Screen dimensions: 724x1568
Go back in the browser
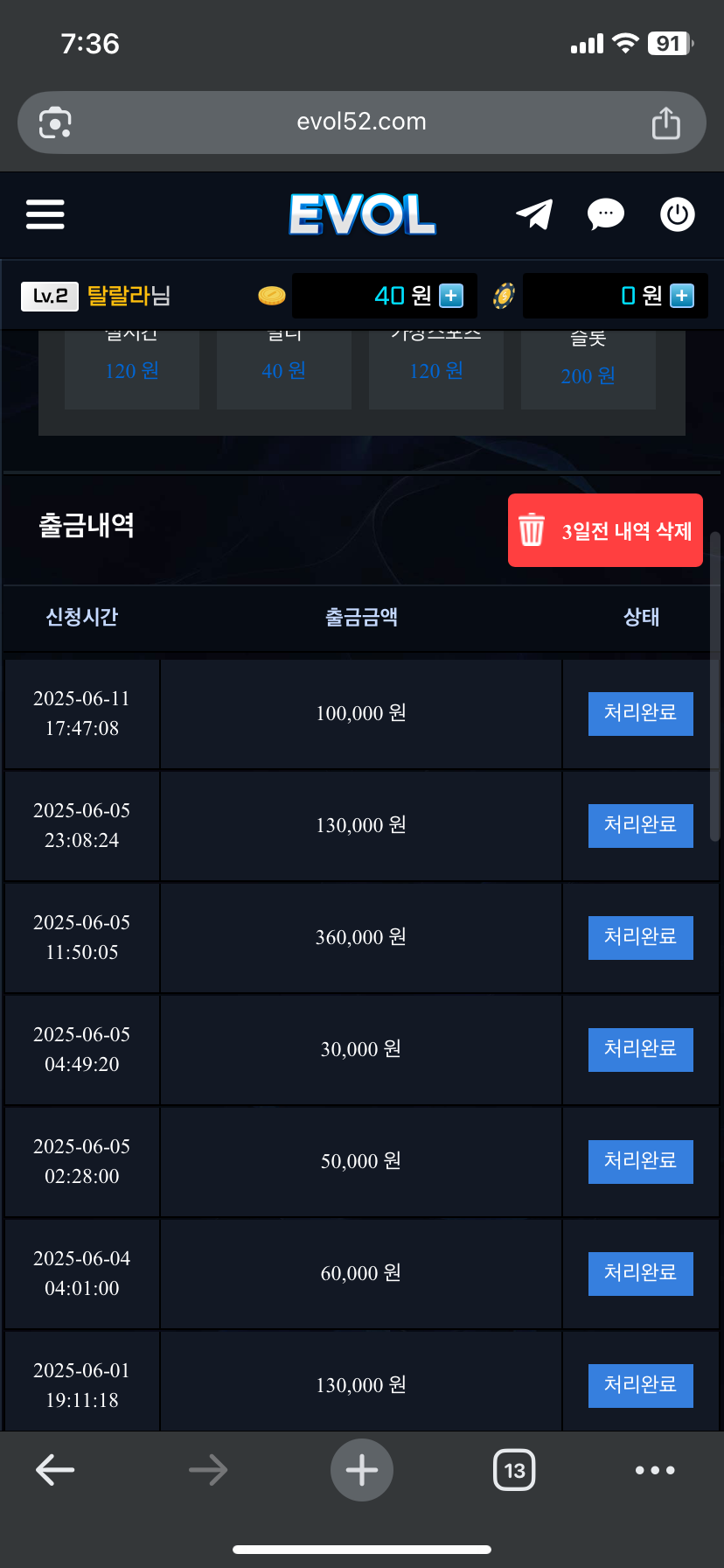point(55,1470)
